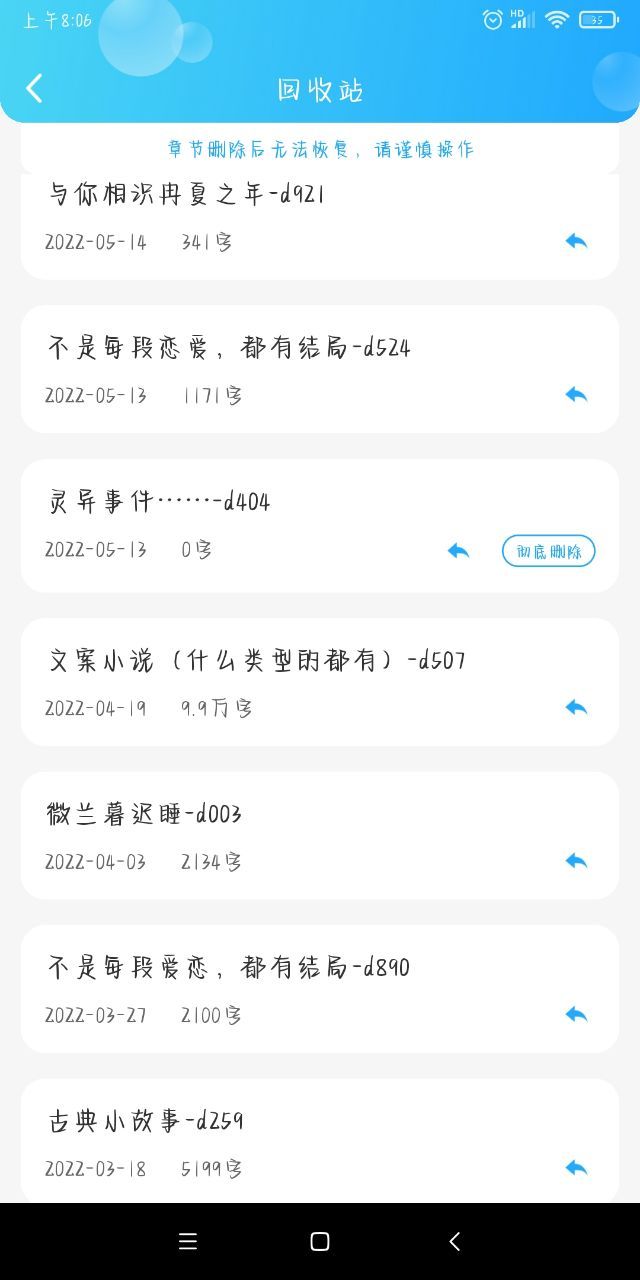This screenshot has width=640, height=1280.
Task: Restore 不是每段恋爱，都有结局-d524 with its arrow
Action: coord(576,394)
